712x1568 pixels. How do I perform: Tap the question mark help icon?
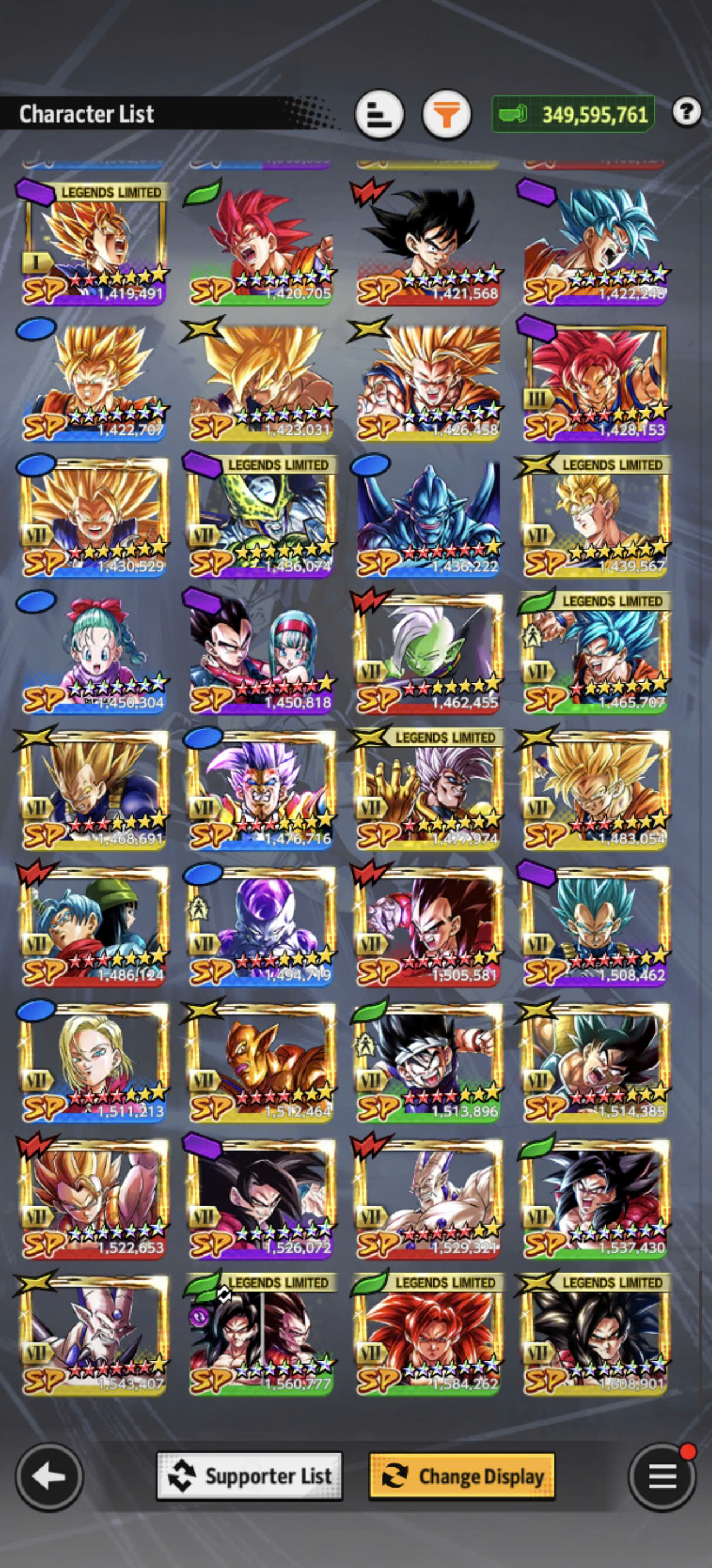[x=687, y=112]
